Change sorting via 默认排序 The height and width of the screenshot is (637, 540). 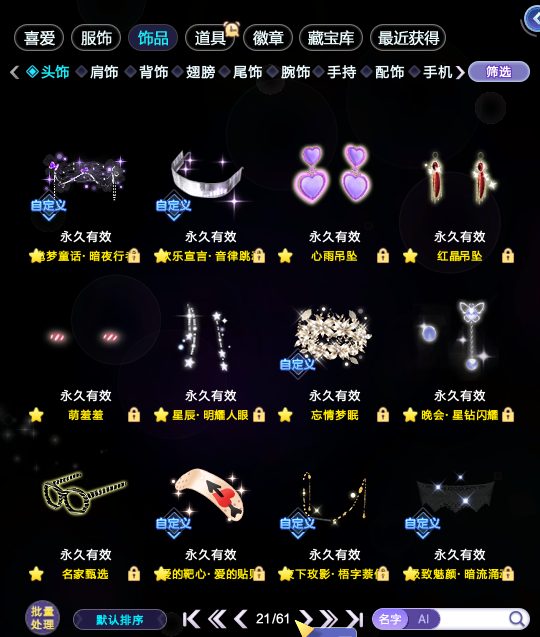120,620
